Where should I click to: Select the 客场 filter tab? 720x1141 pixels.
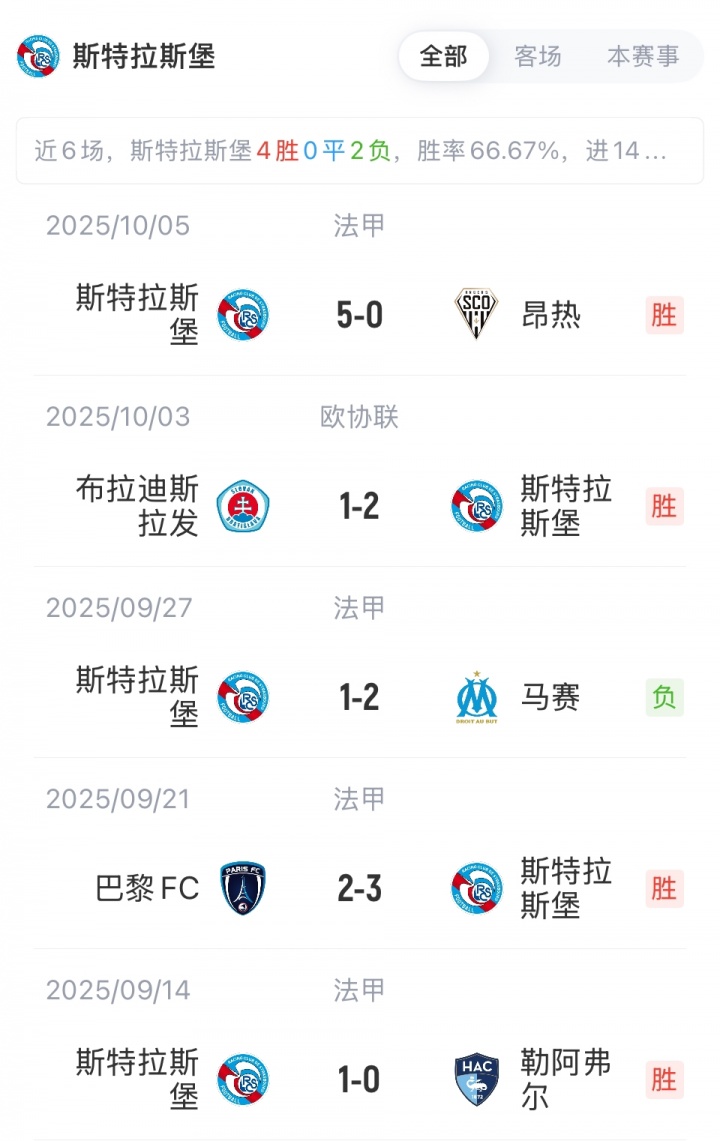[538, 56]
